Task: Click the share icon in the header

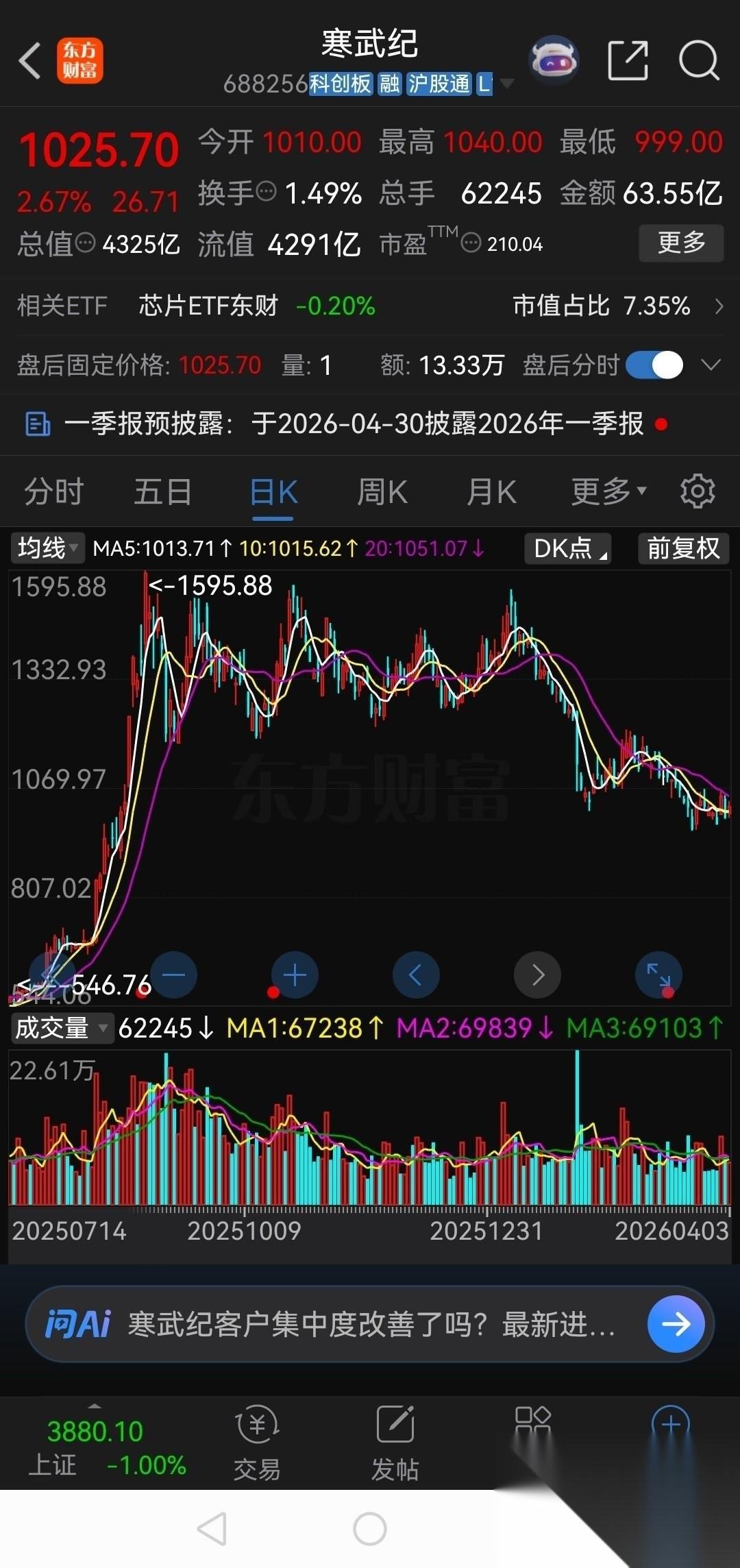Action: pos(629,61)
